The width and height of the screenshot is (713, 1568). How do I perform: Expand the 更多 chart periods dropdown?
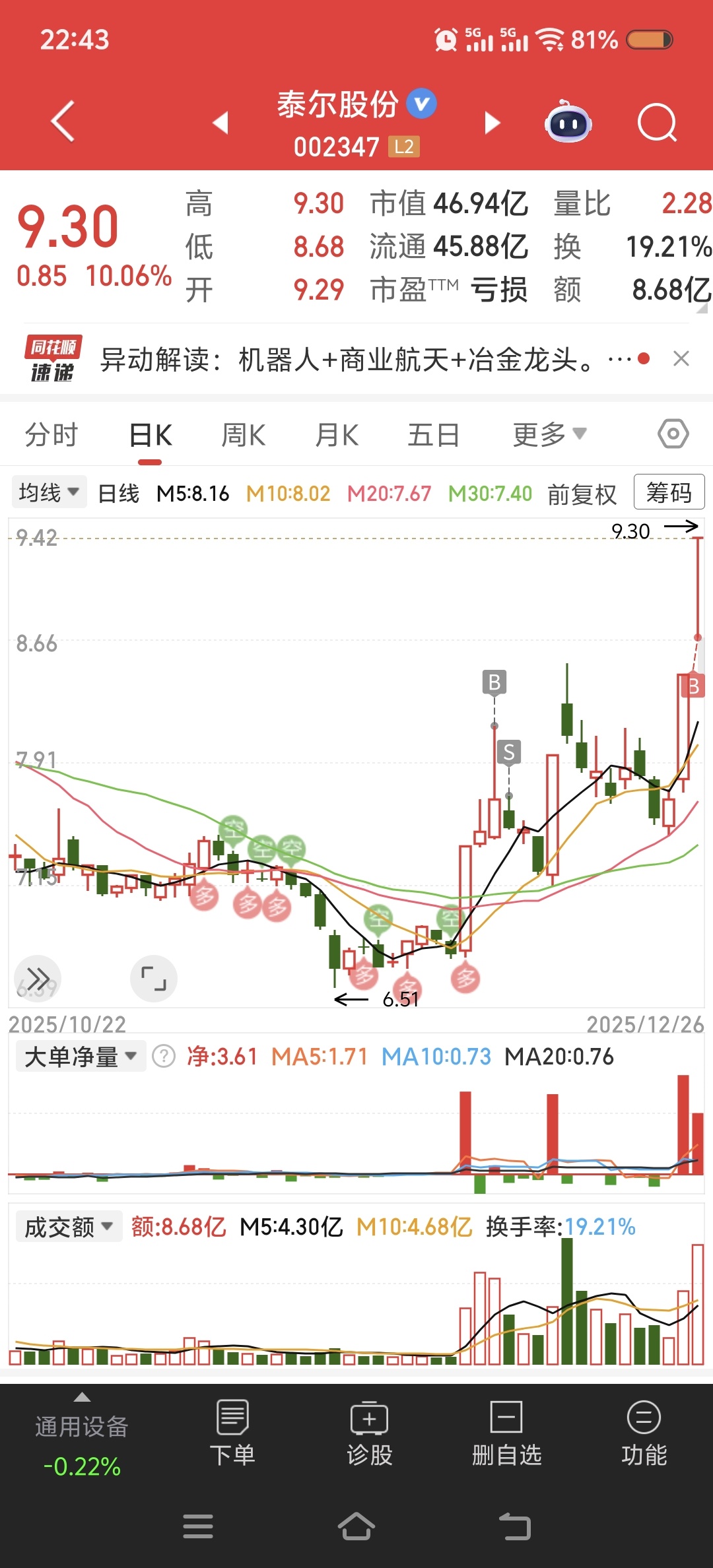(x=549, y=435)
